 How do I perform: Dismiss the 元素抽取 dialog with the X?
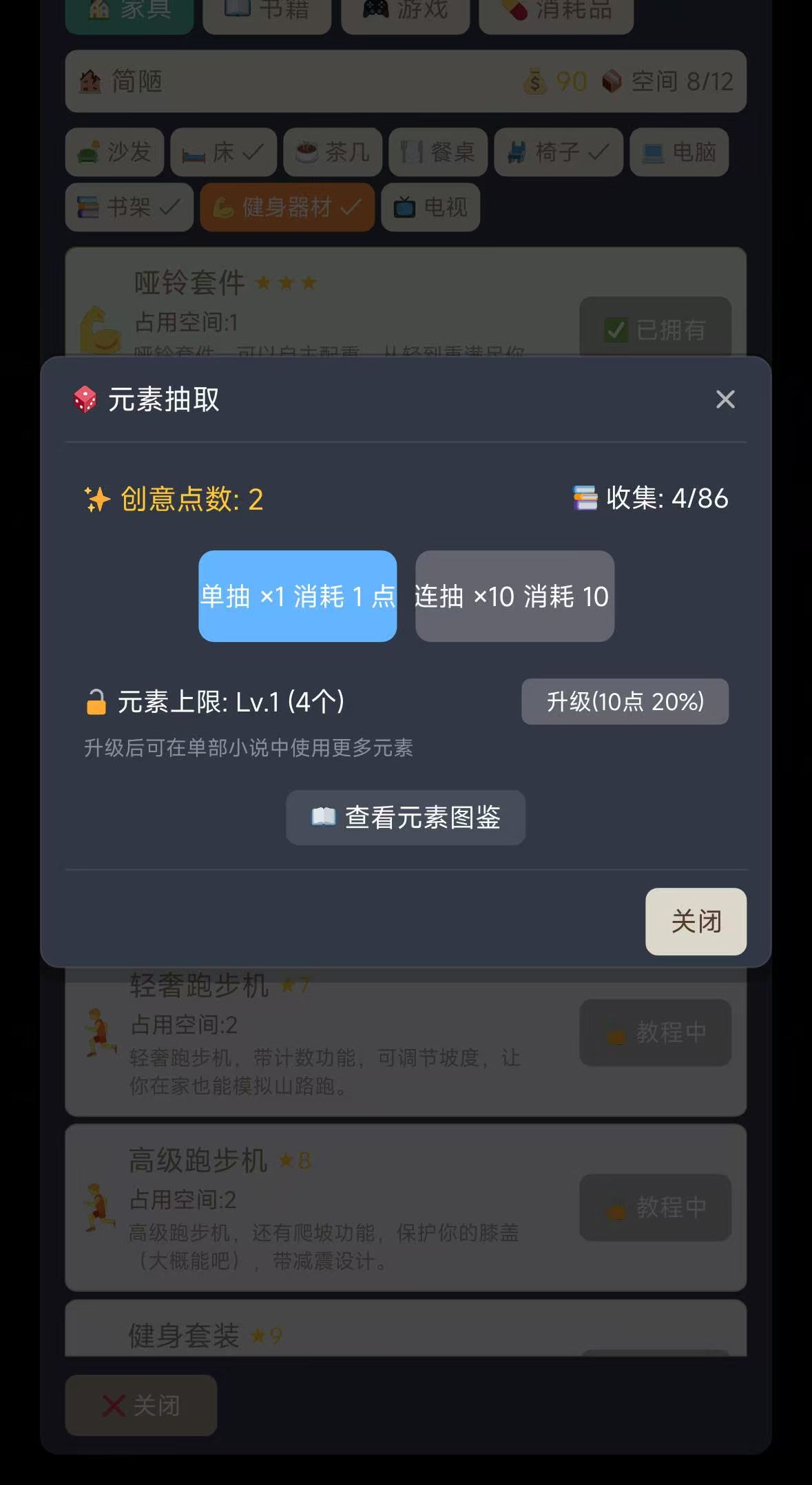tap(725, 399)
